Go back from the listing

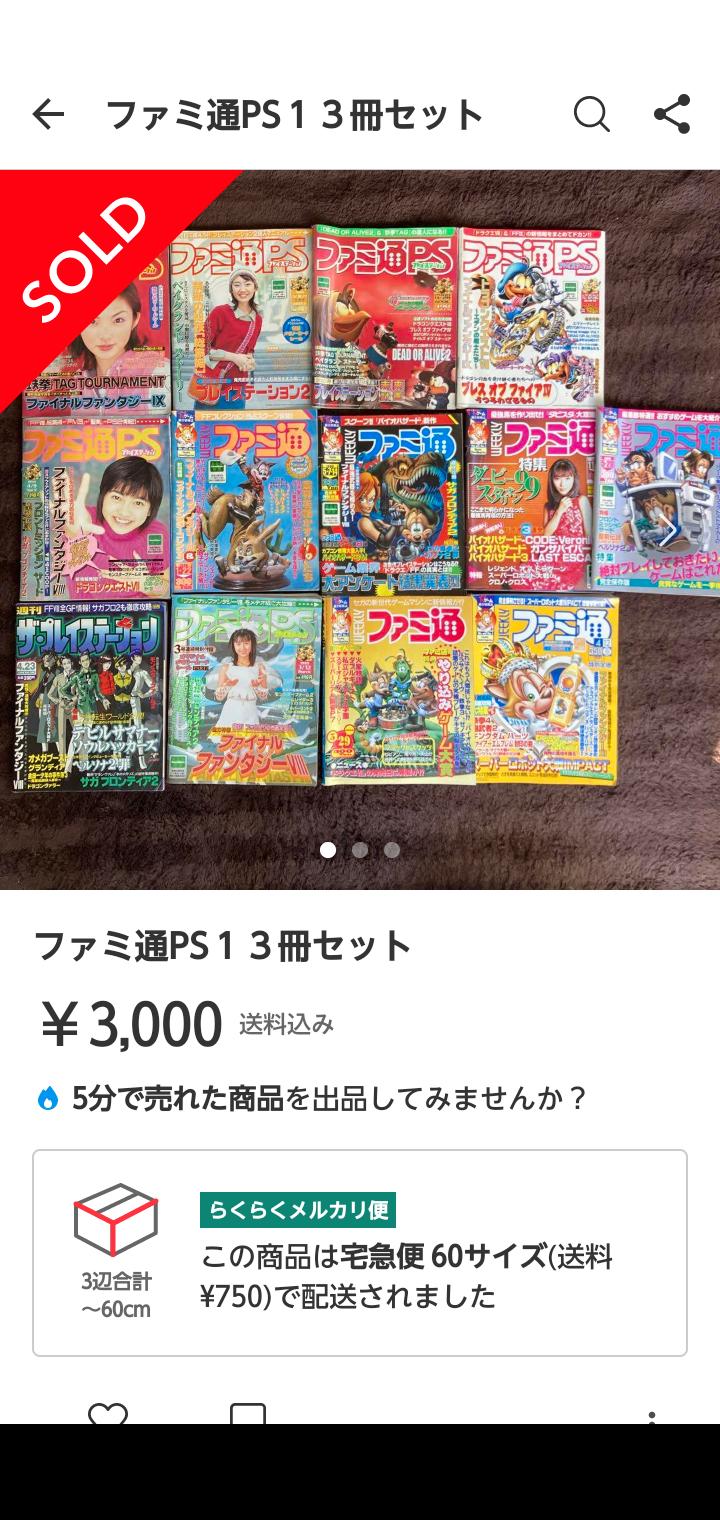pyautogui.click(x=48, y=115)
